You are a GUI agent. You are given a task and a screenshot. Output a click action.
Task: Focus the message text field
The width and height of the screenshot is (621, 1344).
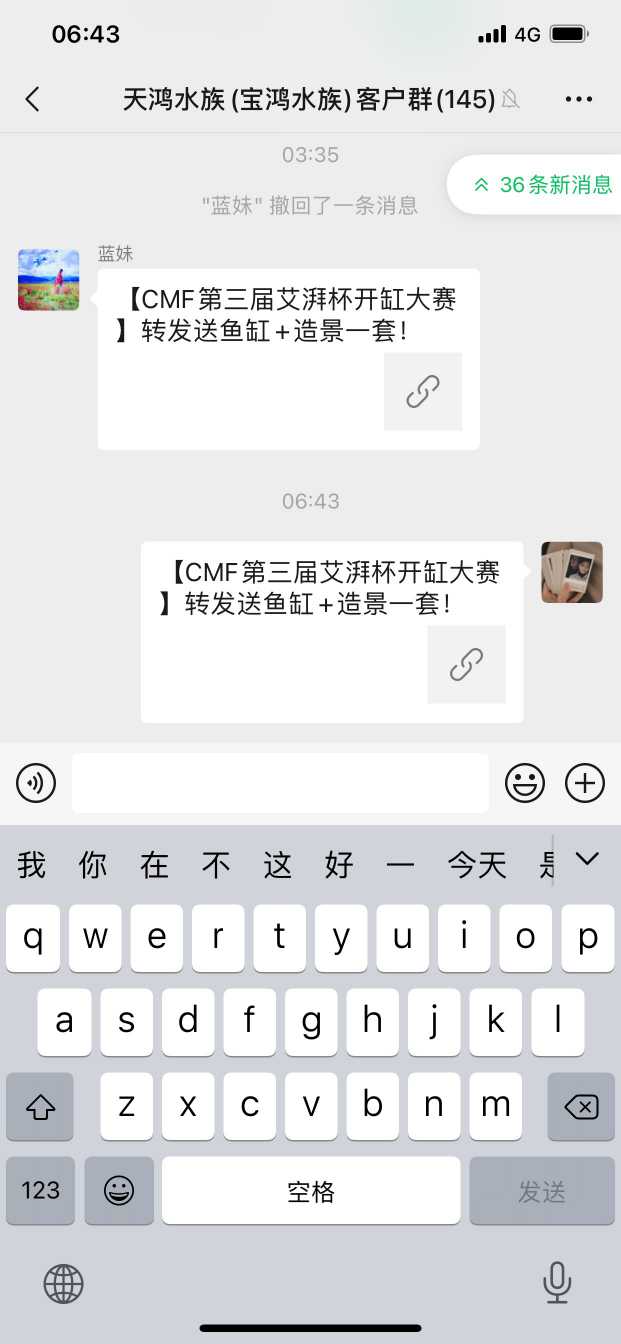(x=280, y=783)
